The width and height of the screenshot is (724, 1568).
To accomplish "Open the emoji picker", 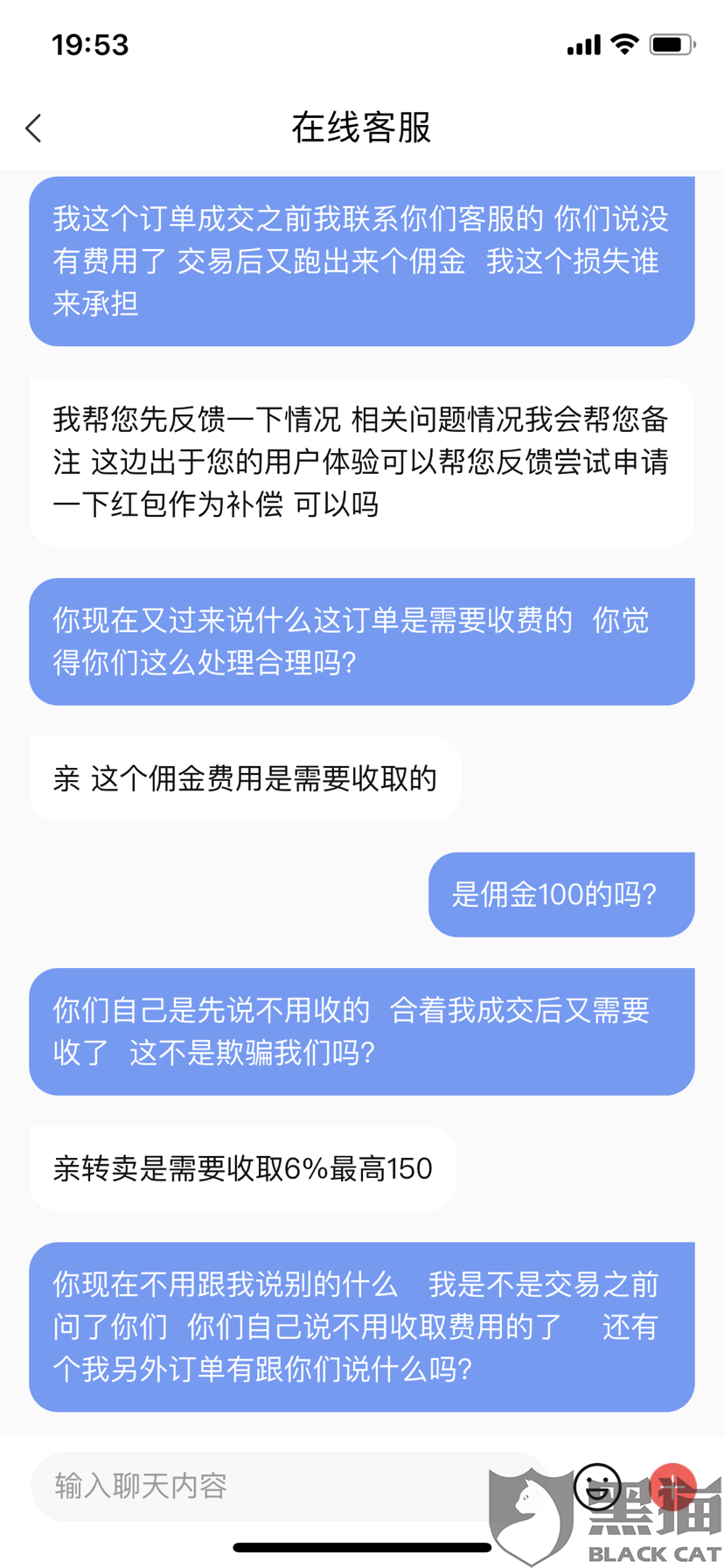I will pyautogui.click(x=598, y=1486).
